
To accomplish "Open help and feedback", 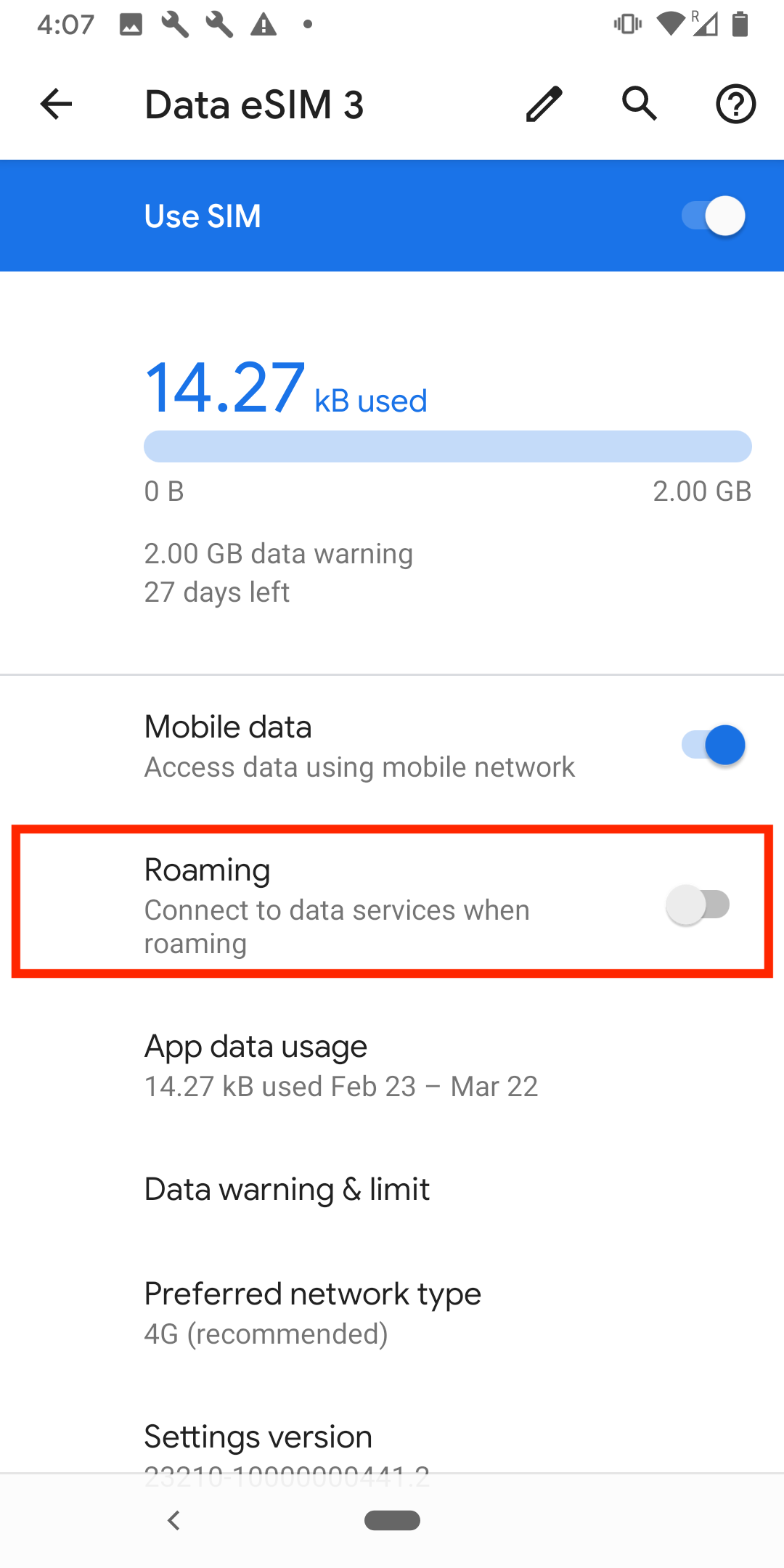I will coord(735,104).
